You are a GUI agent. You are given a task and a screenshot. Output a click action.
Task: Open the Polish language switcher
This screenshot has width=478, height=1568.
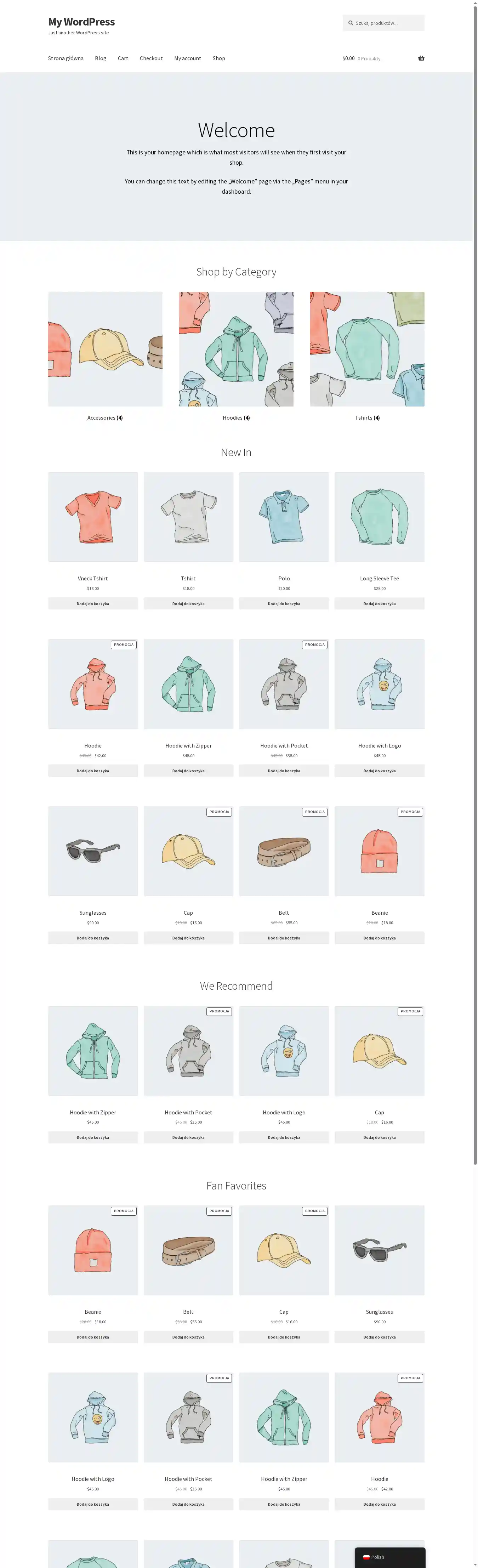[x=390, y=1557]
